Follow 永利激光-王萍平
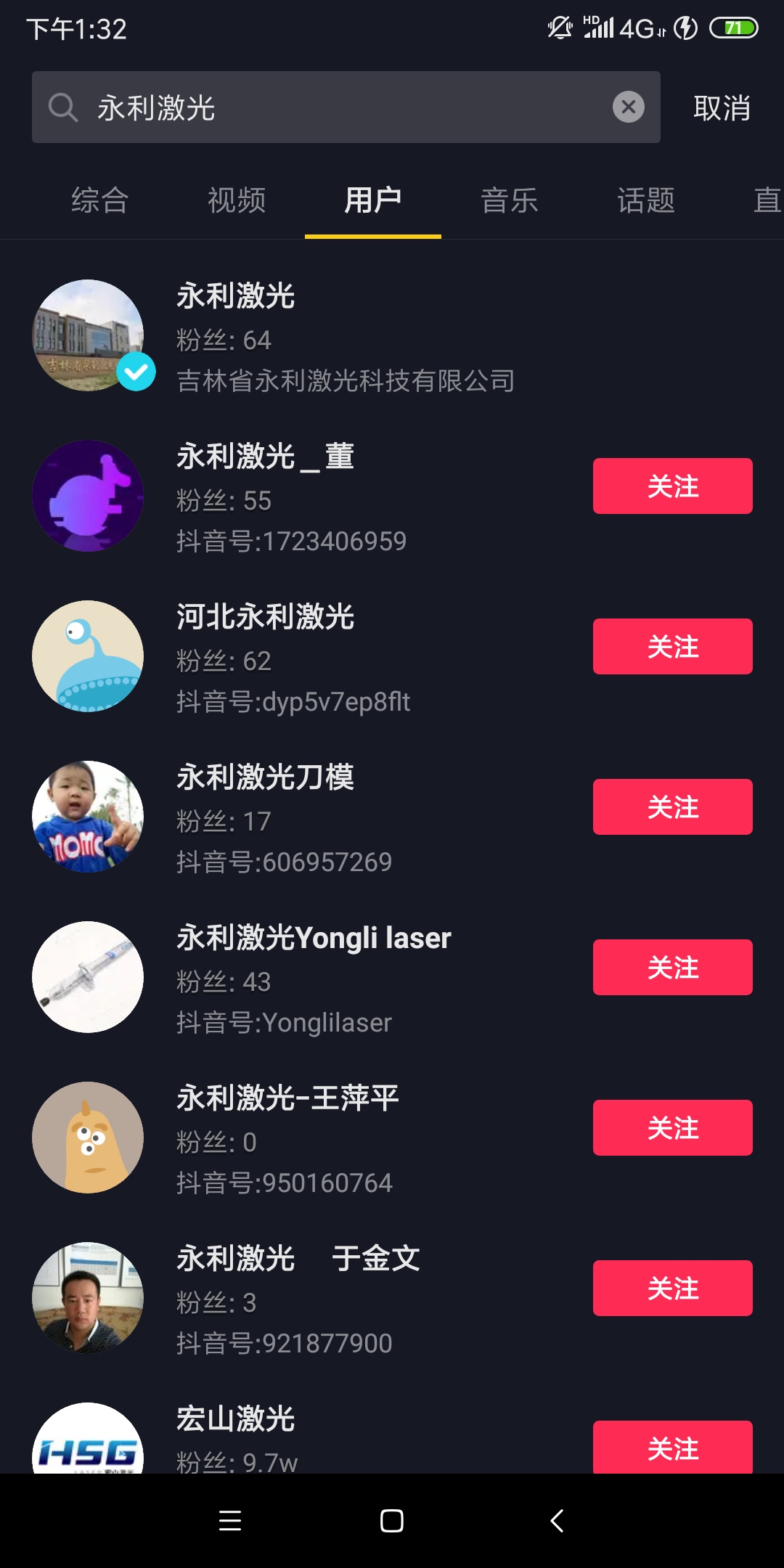The image size is (784, 1568). 672,1128
